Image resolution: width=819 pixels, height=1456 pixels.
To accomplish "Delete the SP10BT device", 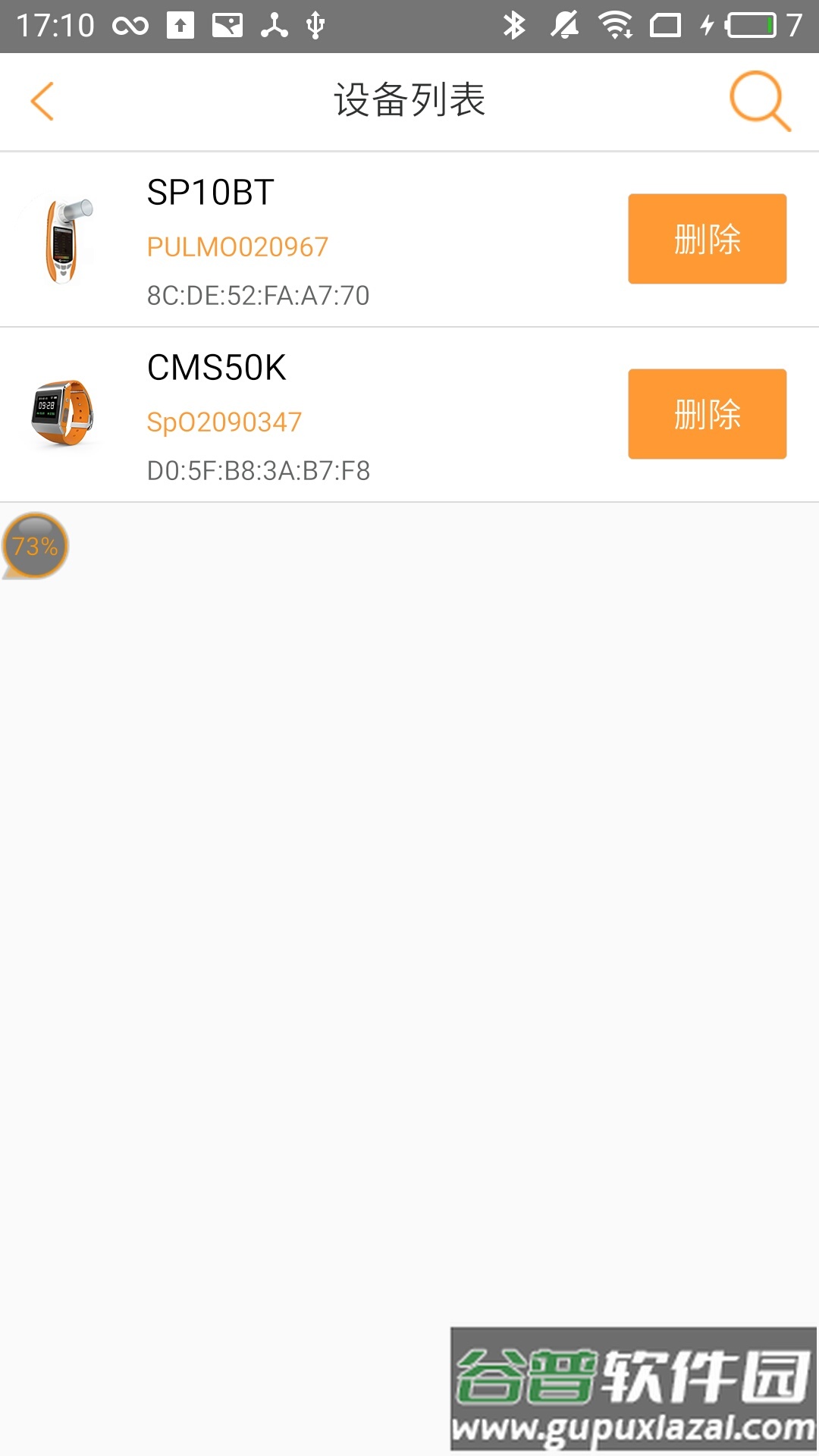I will 707,239.
